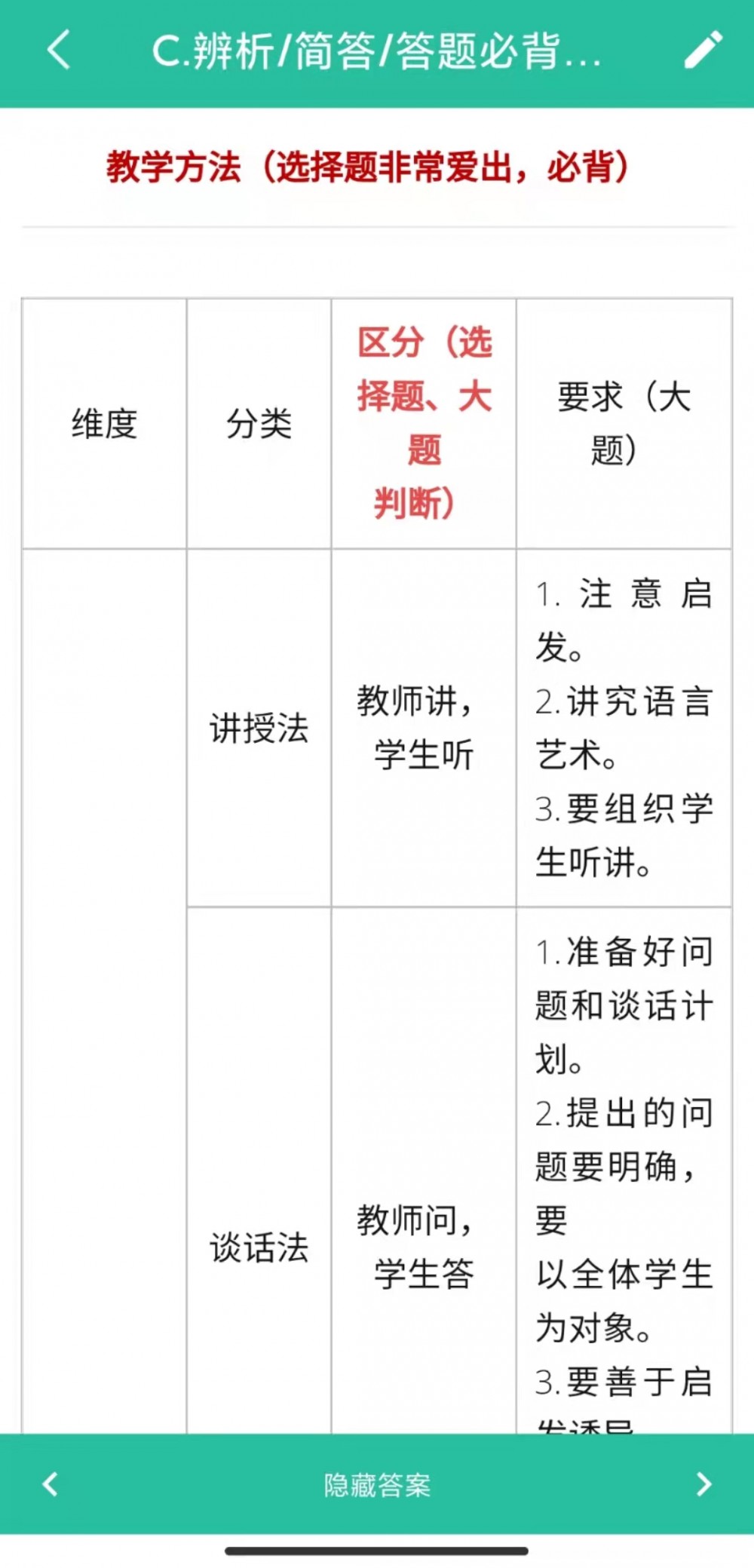Screen dimensions: 754x1568
Task: Go to the next card with the bottom-right arrow
Action: pos(703,1484)
